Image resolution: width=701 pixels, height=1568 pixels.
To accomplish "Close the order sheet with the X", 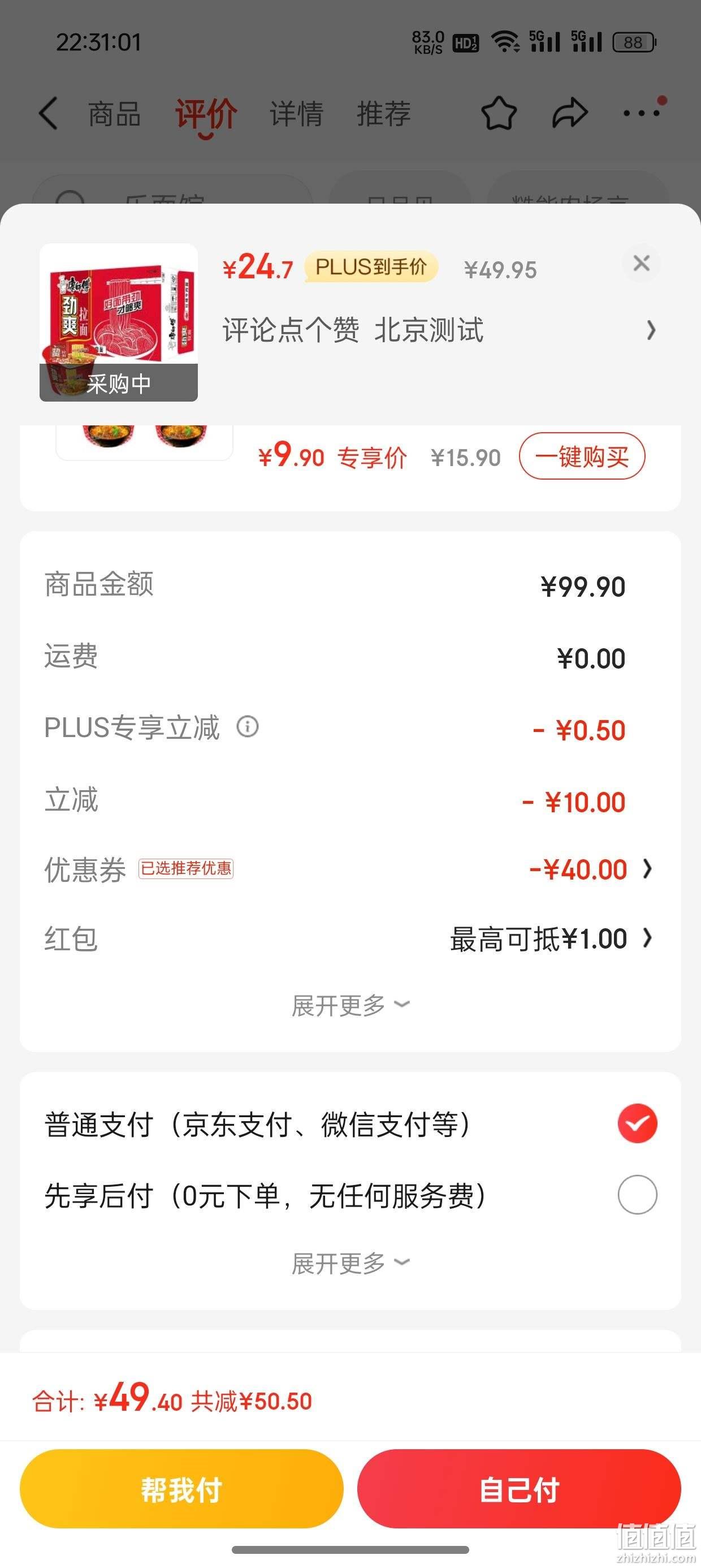I will [x=642, y=264].
